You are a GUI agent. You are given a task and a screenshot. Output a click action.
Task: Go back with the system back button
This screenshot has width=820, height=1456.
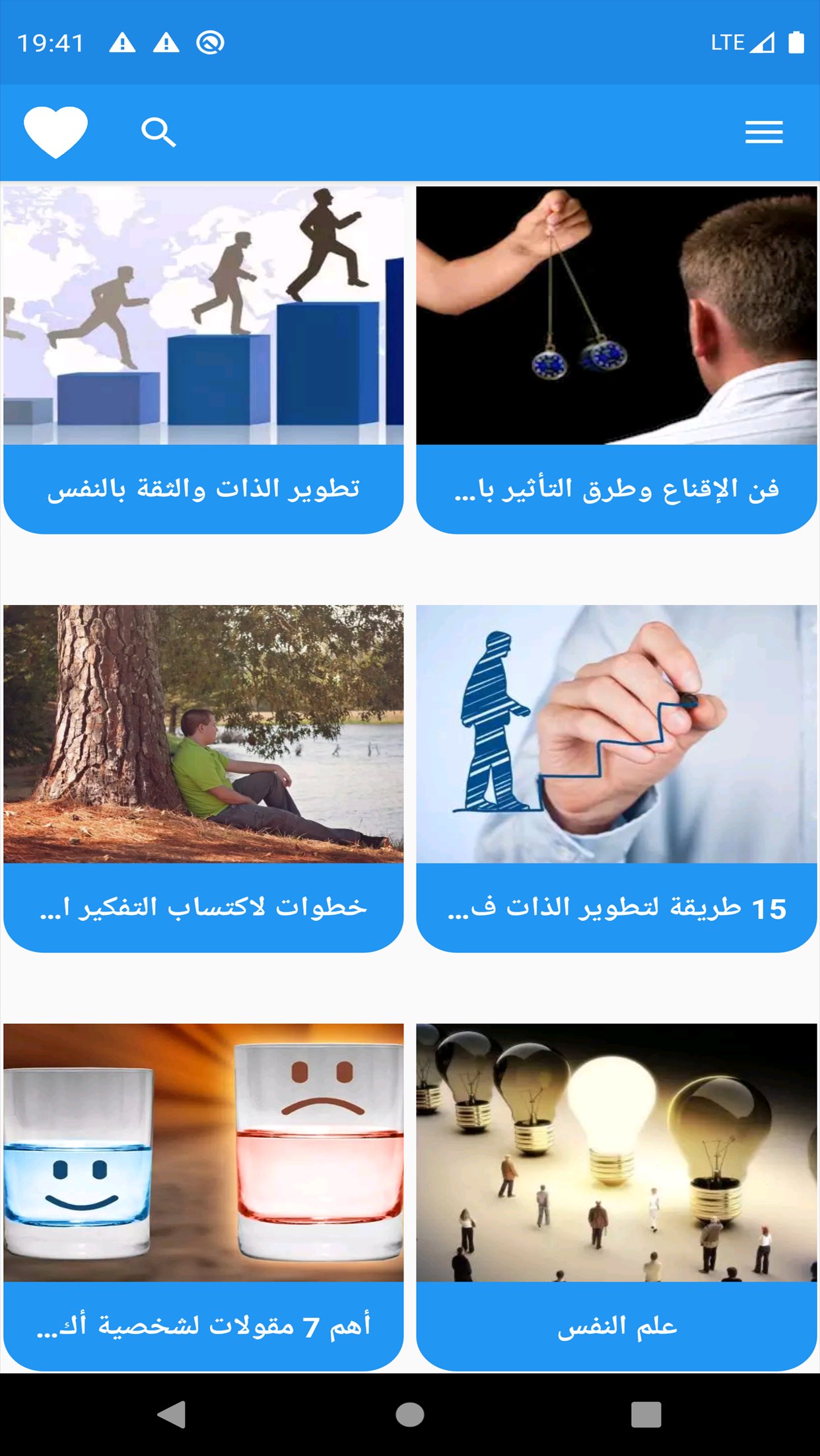click(x=172, y=1414)
